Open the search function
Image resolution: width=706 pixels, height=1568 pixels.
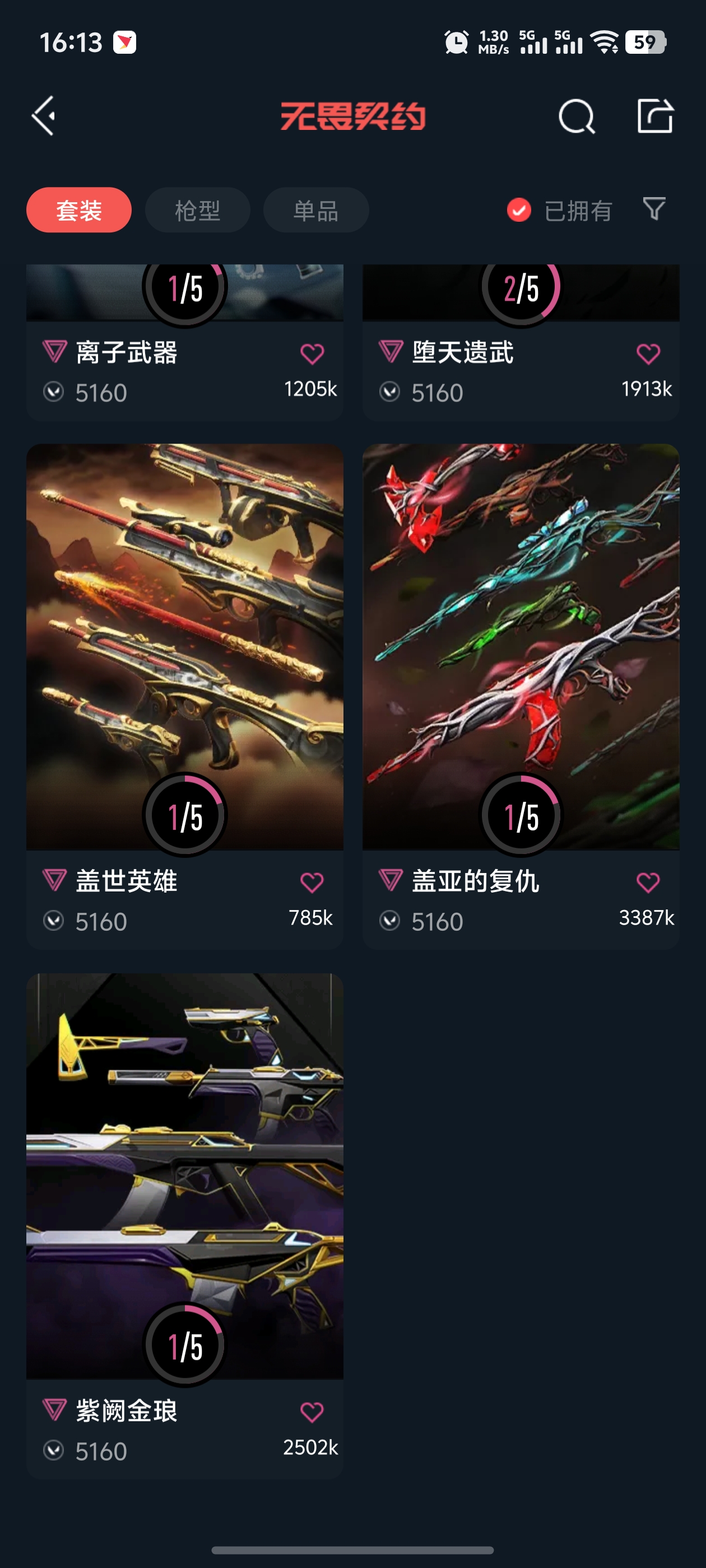[x=578, y=117]
